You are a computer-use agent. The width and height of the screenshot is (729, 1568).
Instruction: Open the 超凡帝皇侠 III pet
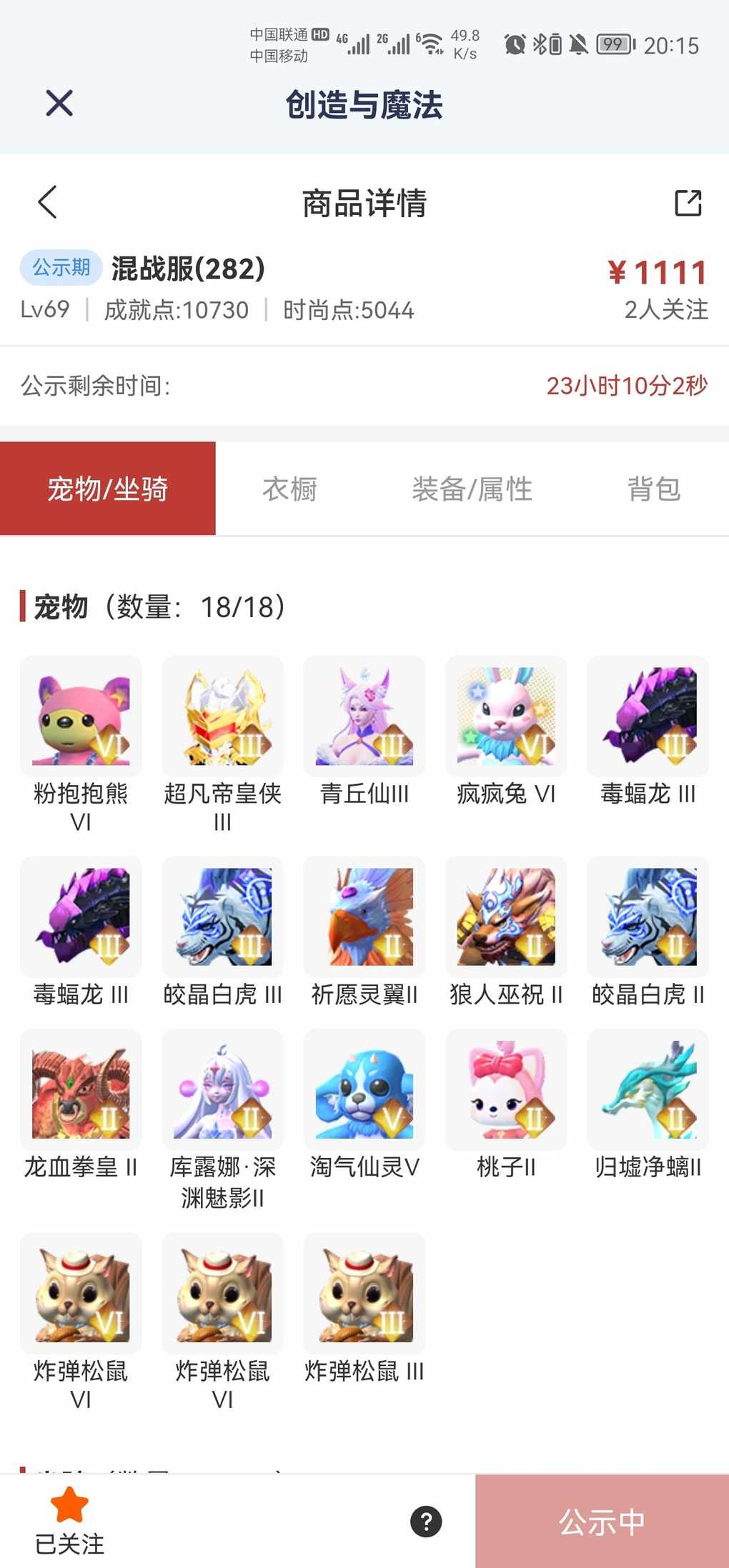click(222, 716)
